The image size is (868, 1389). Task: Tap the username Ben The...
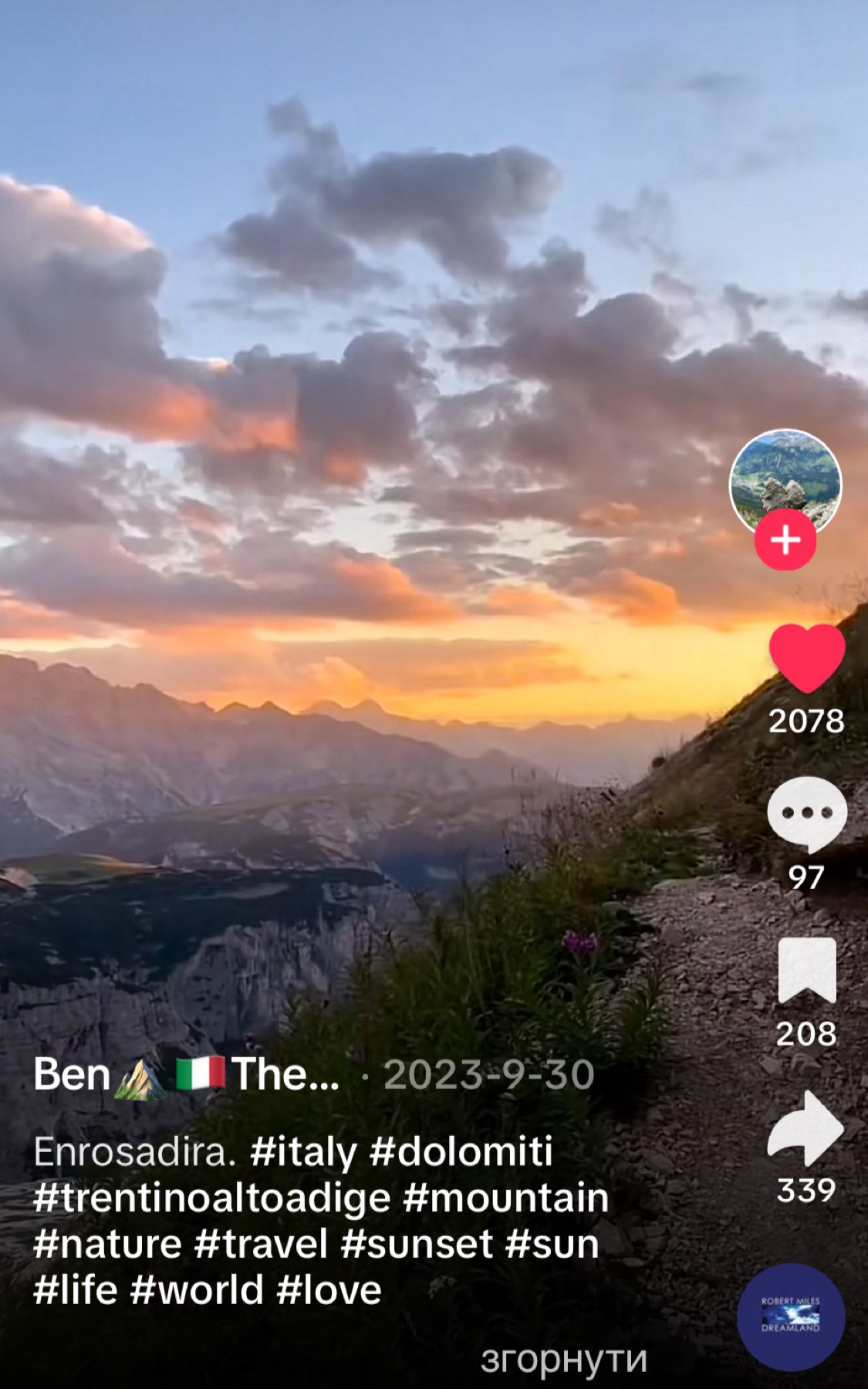pos(185,1074)
